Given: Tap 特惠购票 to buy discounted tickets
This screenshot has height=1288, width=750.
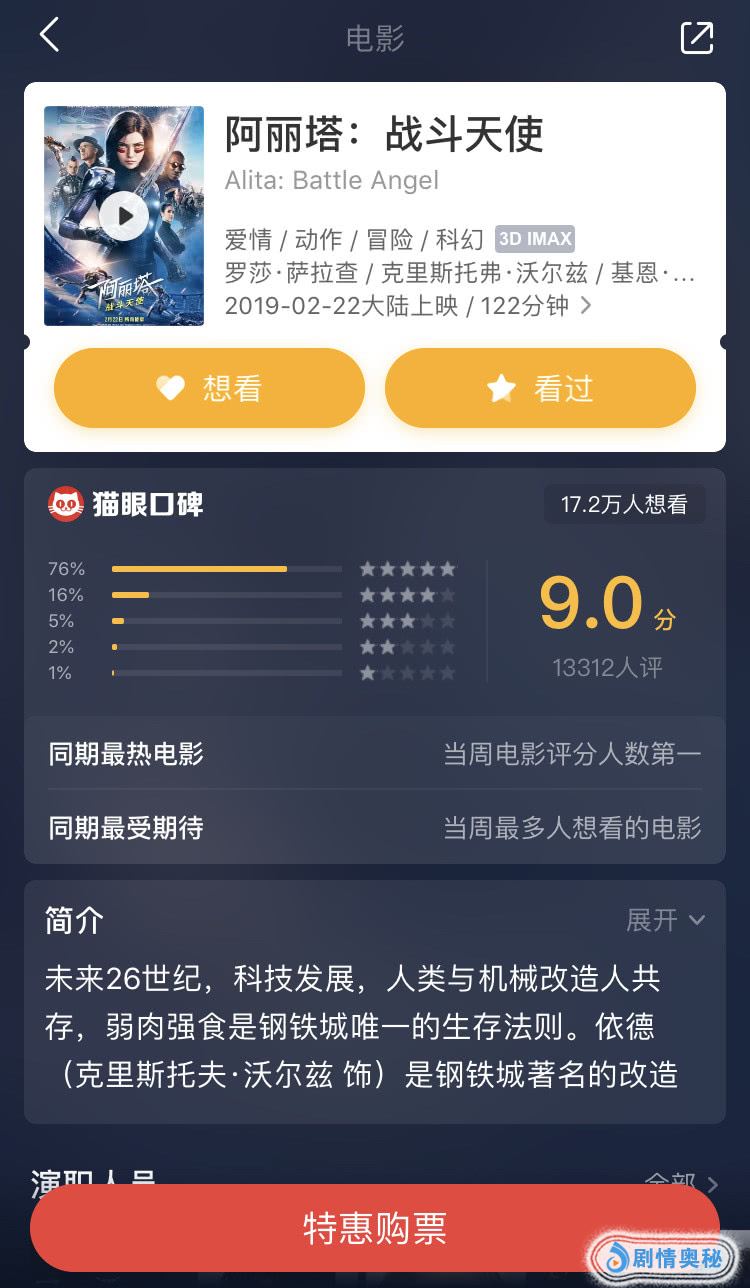Looking at the screenshot, I should pos(374,1228).
